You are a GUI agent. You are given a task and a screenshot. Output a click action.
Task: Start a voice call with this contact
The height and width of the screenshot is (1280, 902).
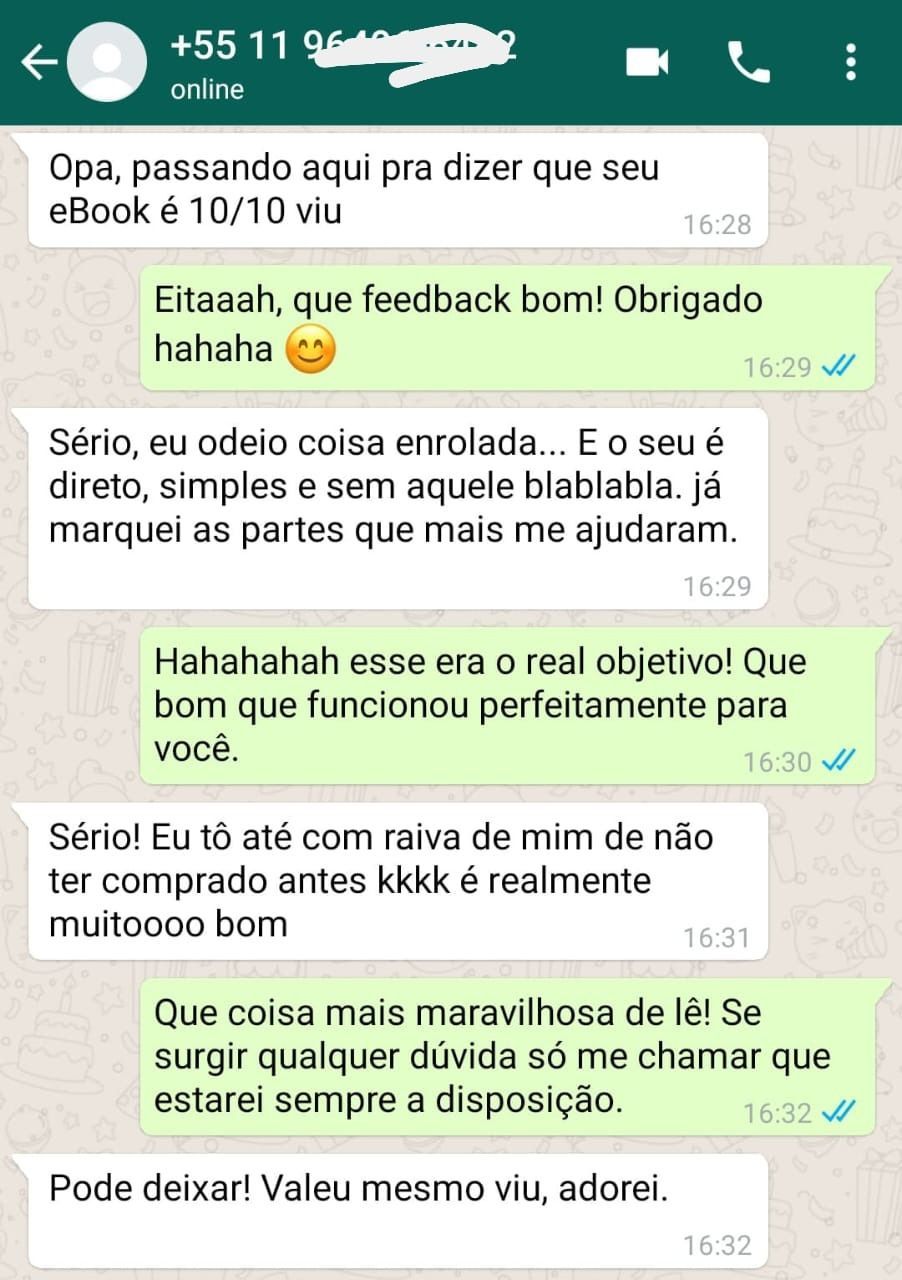click(748, 62)
